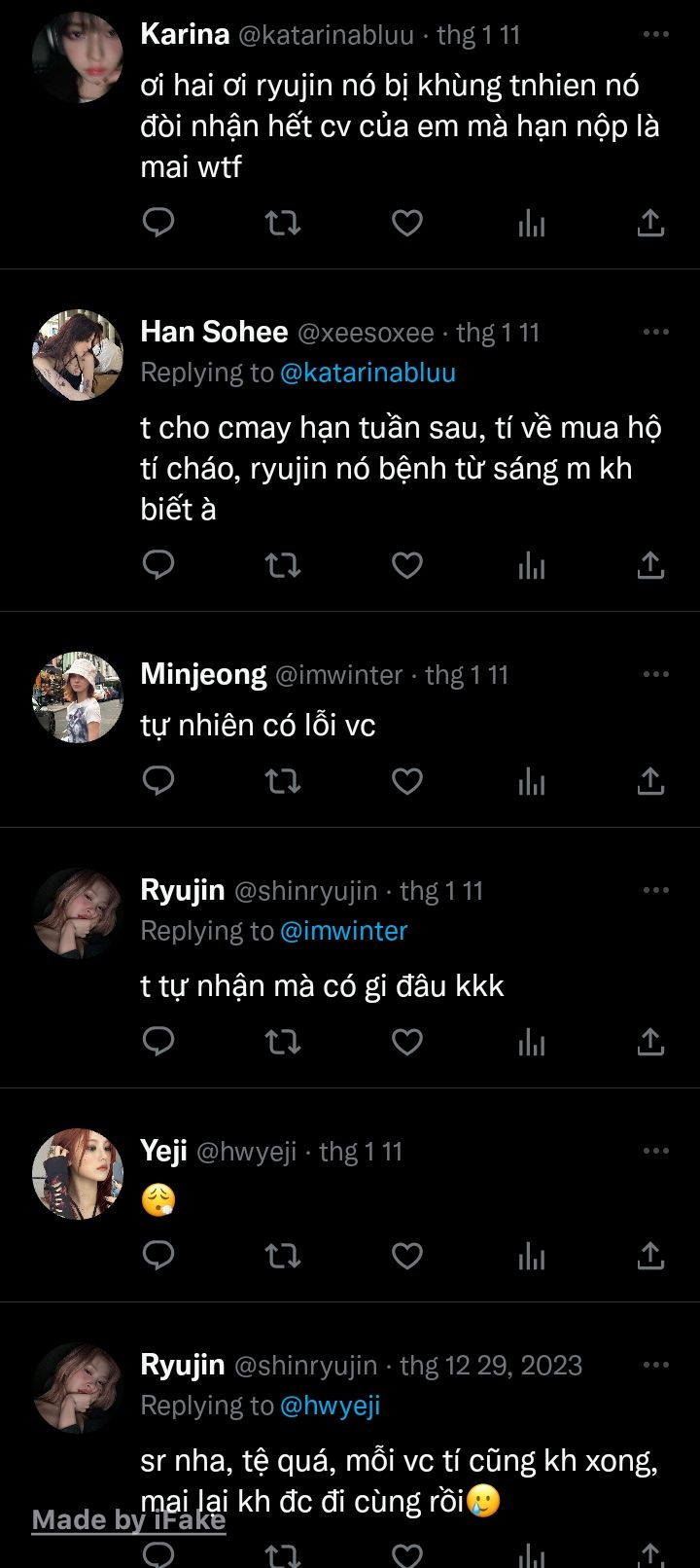Image resolution: width=700 pixels, height=1568 pixels.
Task: Reply to Yeji's tweet
Action: [158, 1256]
